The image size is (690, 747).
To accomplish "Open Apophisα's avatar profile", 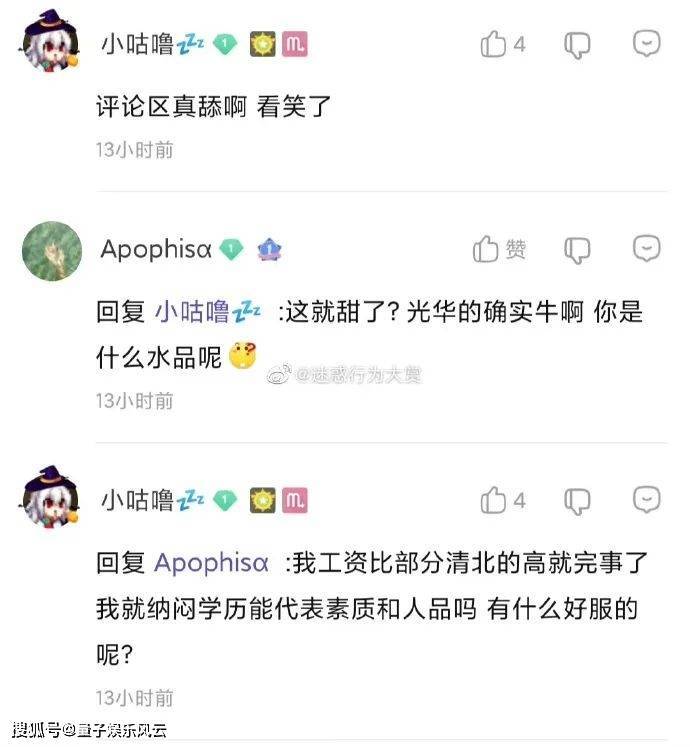I will pos(51,250).
